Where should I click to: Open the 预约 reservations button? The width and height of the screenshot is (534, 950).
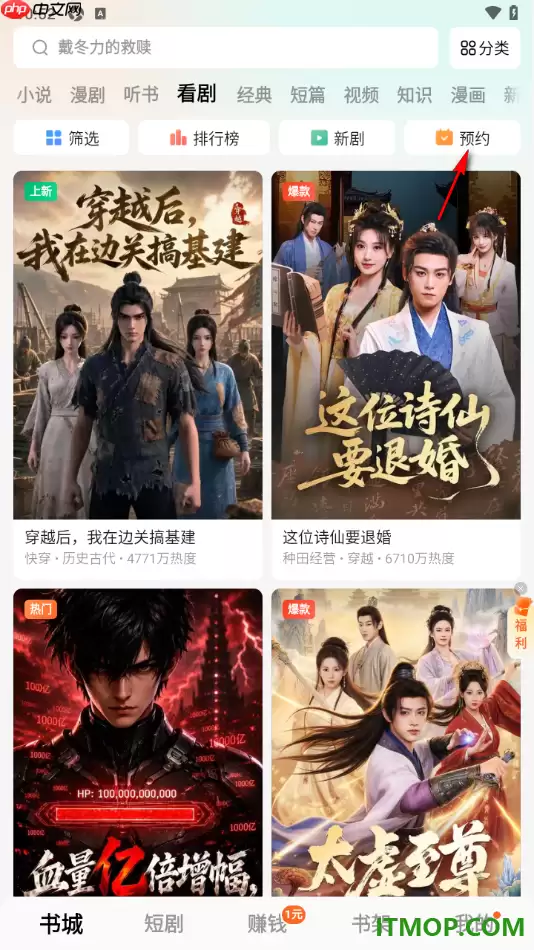[x=462, y=138]
